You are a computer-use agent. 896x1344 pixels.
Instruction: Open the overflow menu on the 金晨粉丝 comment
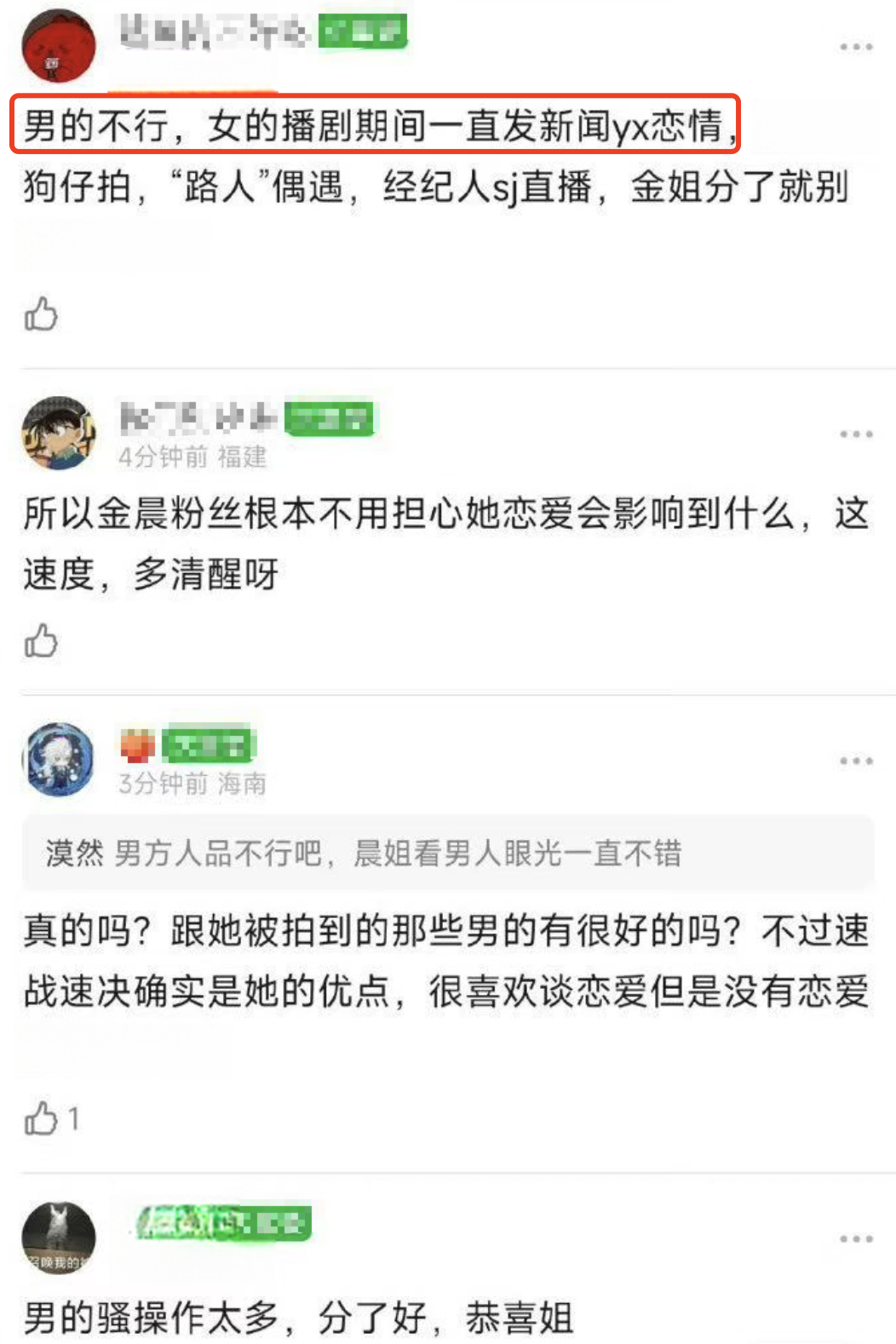click(x=855, y=434)
